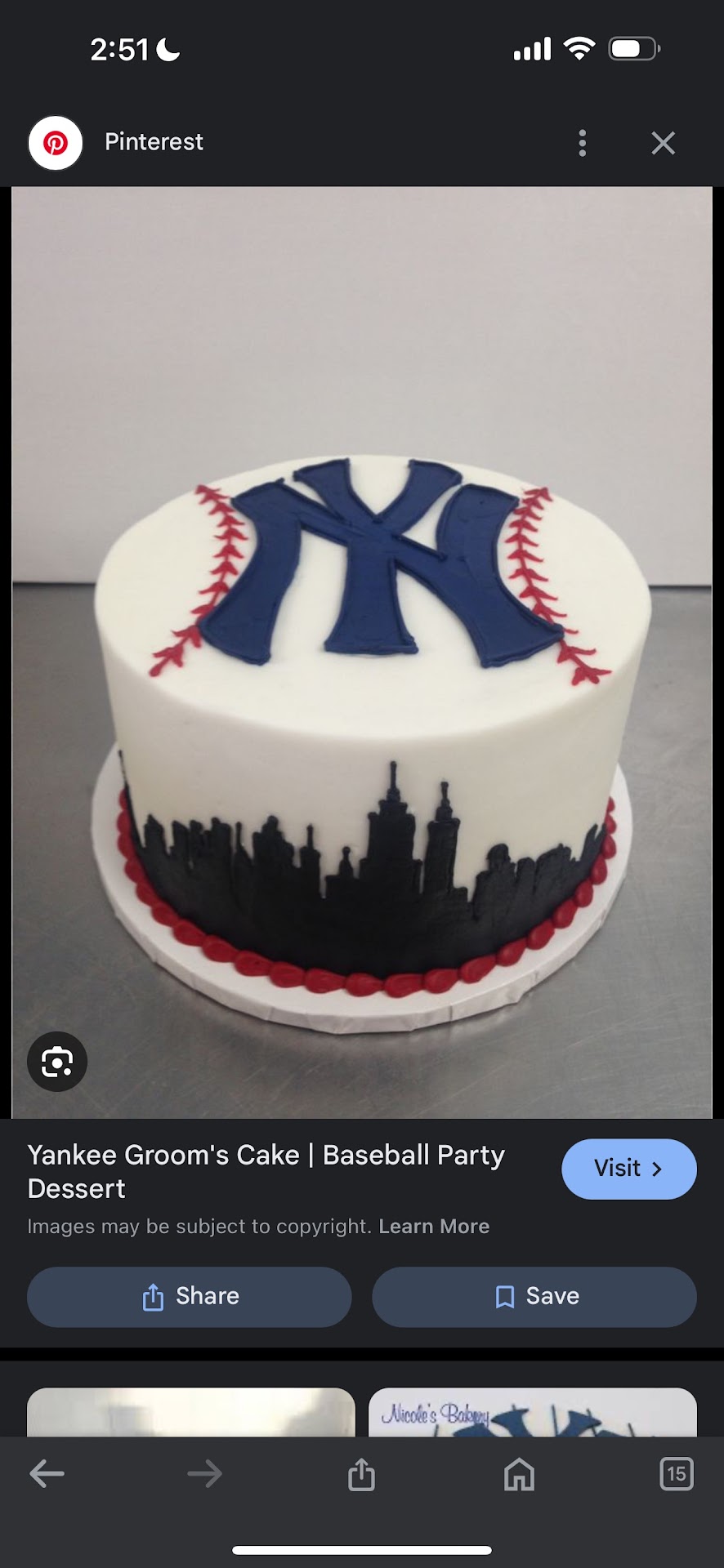Open the Learn More copyright link
724x1568 pixels.
433,1227
